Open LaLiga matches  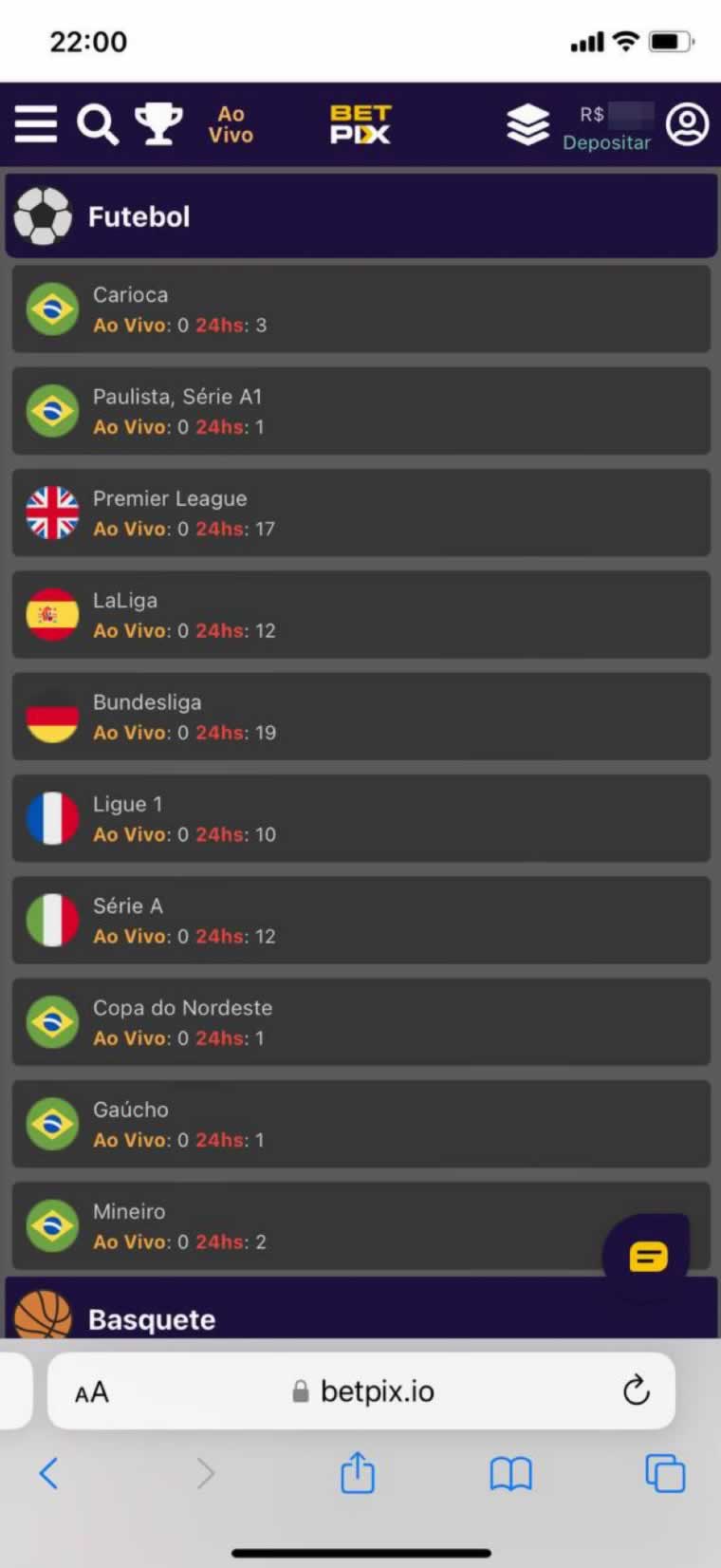click(360, 615)
